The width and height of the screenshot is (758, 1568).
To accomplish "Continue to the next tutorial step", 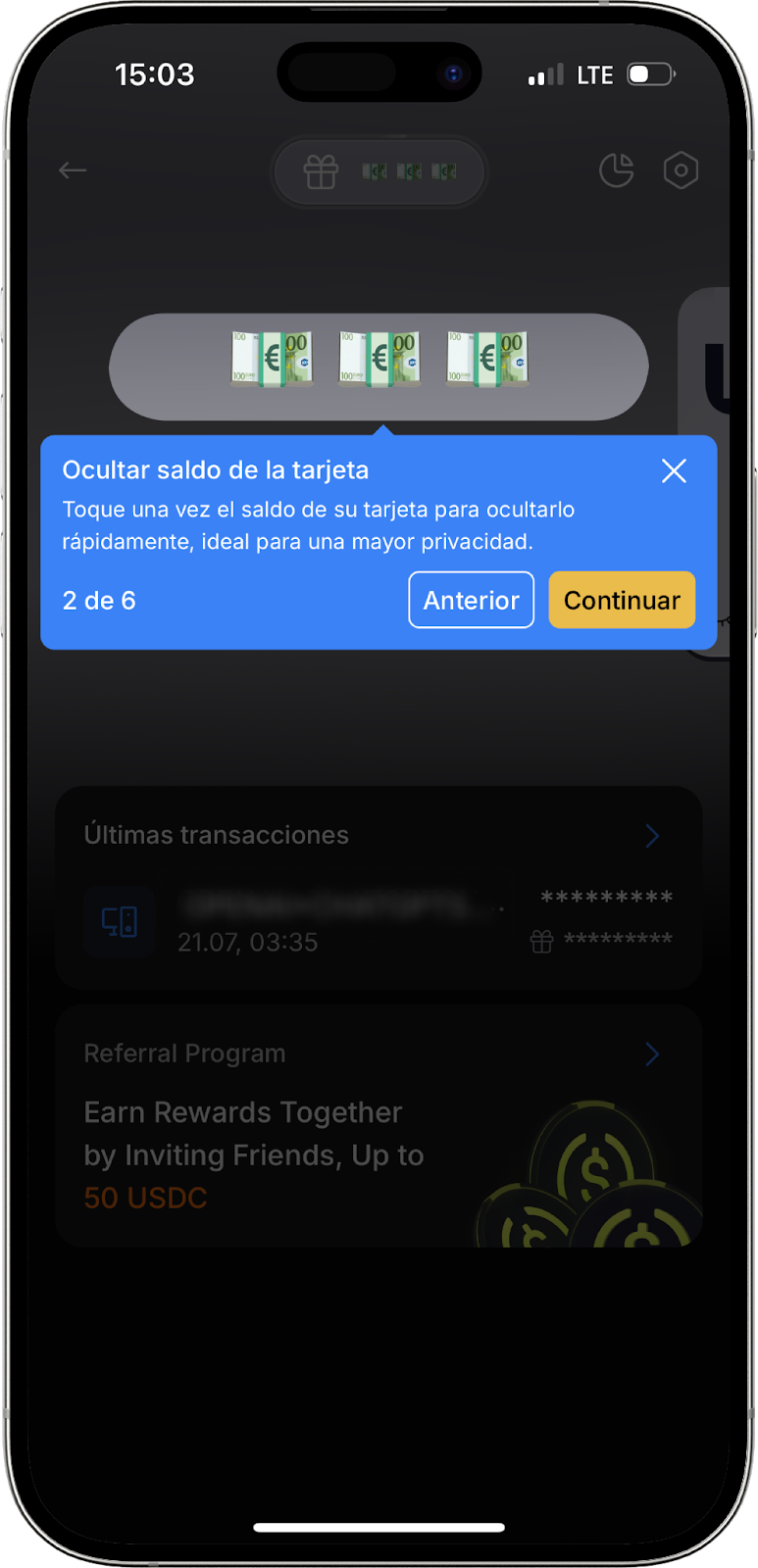I will 622,600.
